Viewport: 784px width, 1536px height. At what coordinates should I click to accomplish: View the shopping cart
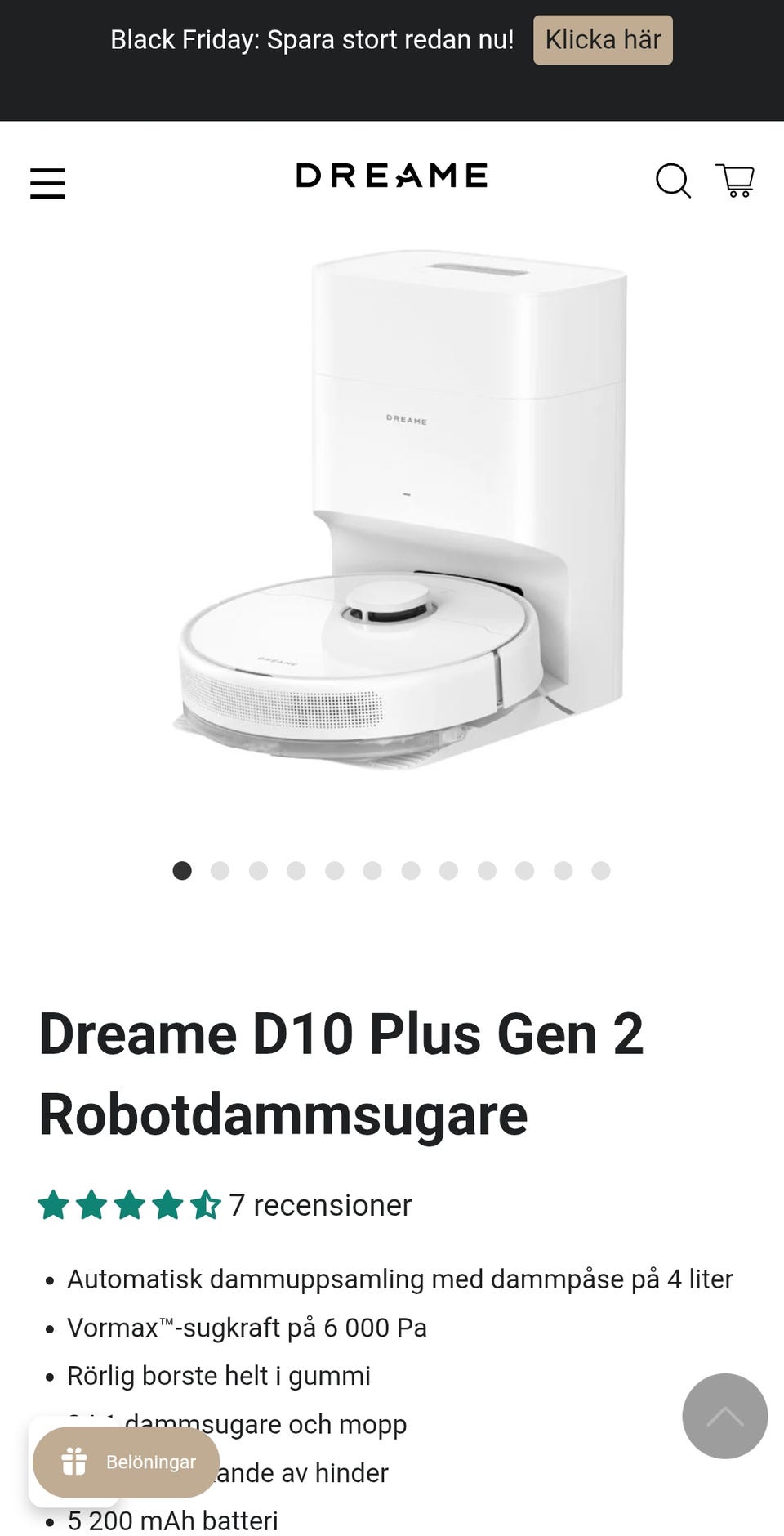coord(735,181)
